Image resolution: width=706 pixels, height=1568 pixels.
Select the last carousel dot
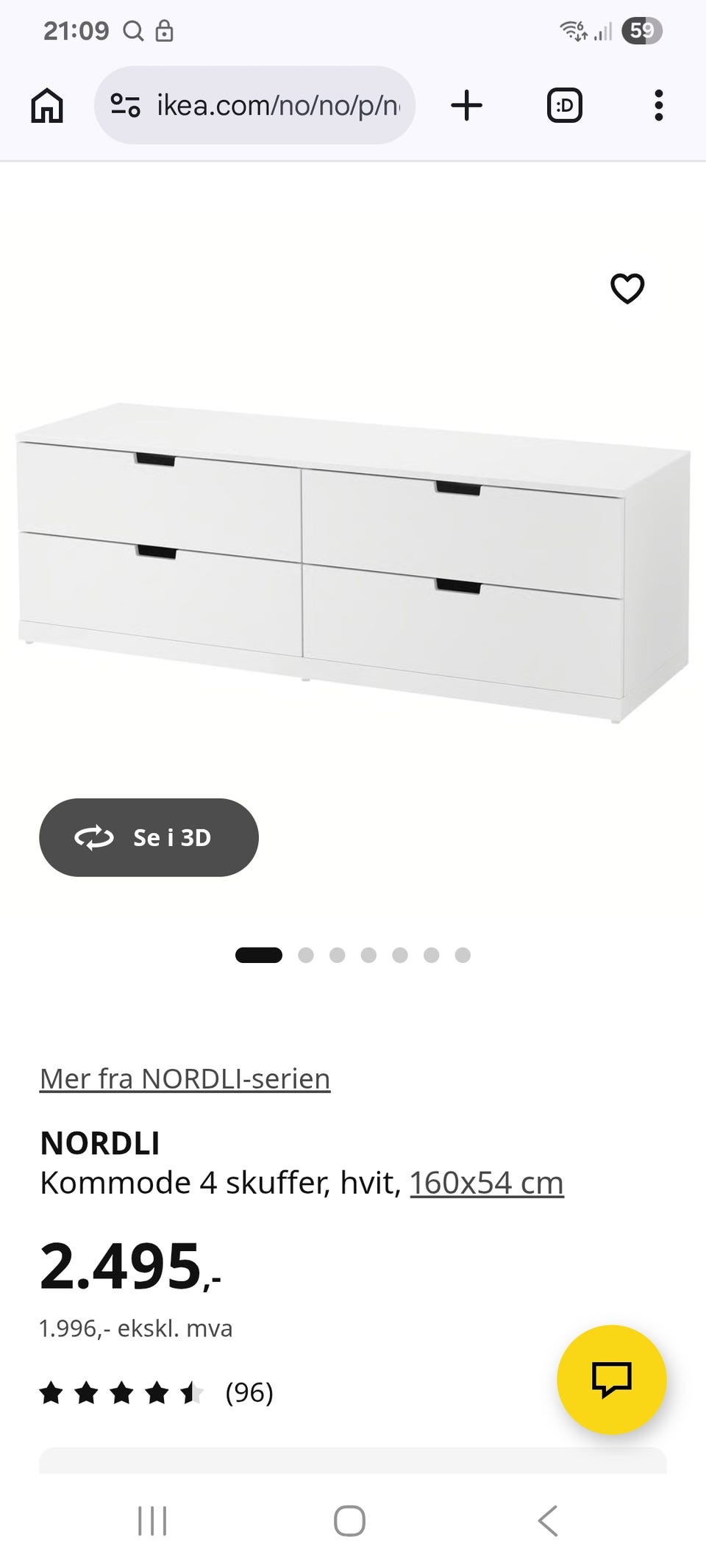(463, 955)
